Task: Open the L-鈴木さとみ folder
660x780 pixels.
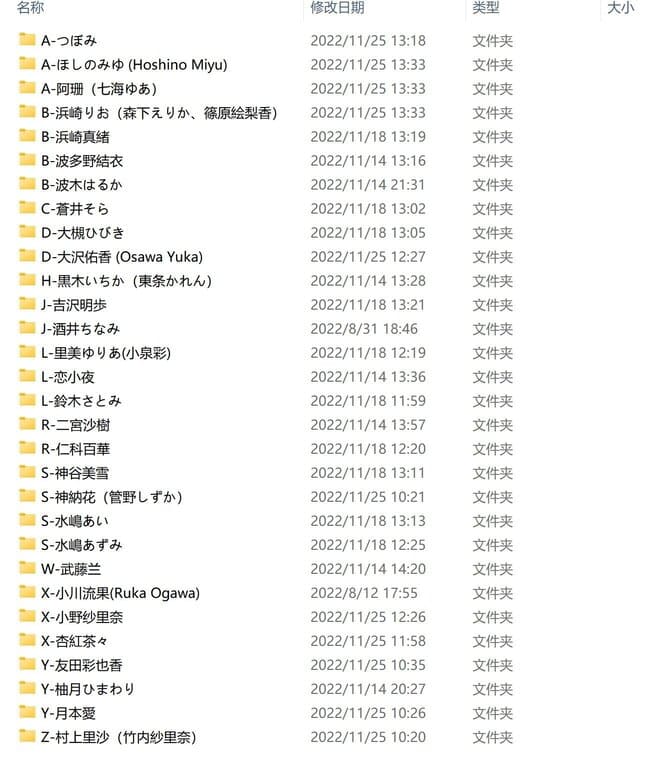Action: [x=80, y=401]
